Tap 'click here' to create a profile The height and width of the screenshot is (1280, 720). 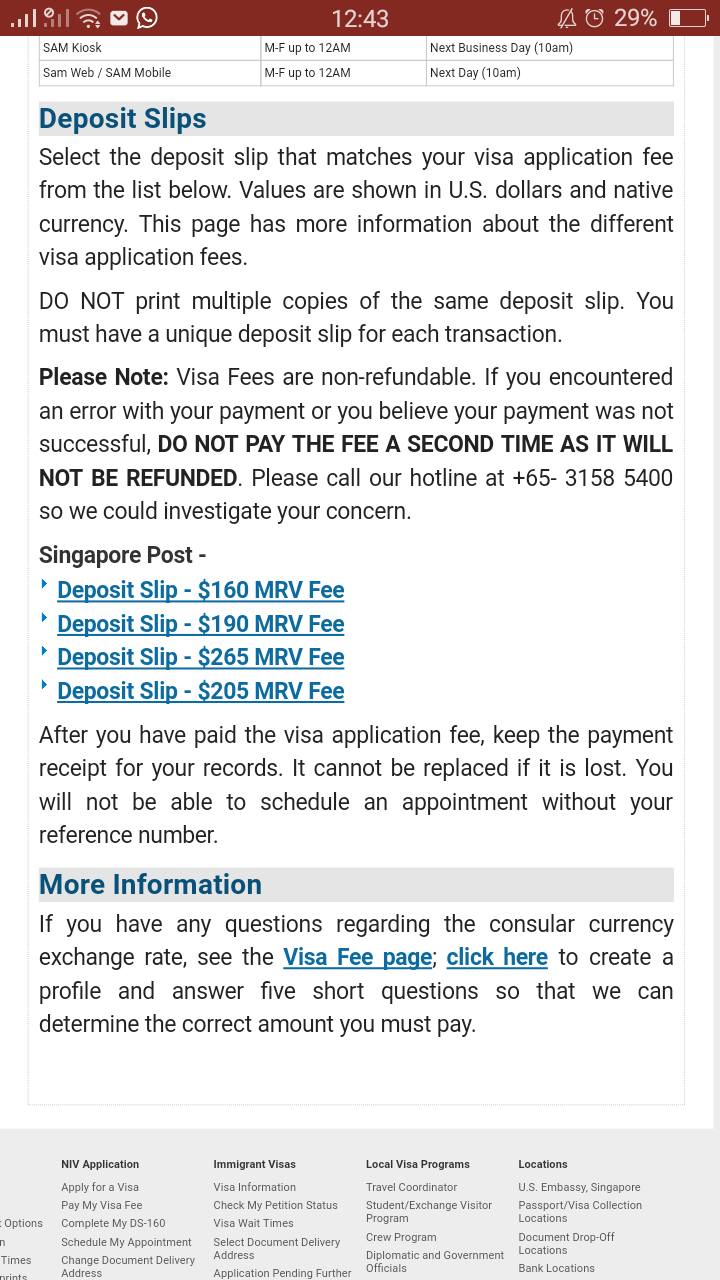(497, 957)
